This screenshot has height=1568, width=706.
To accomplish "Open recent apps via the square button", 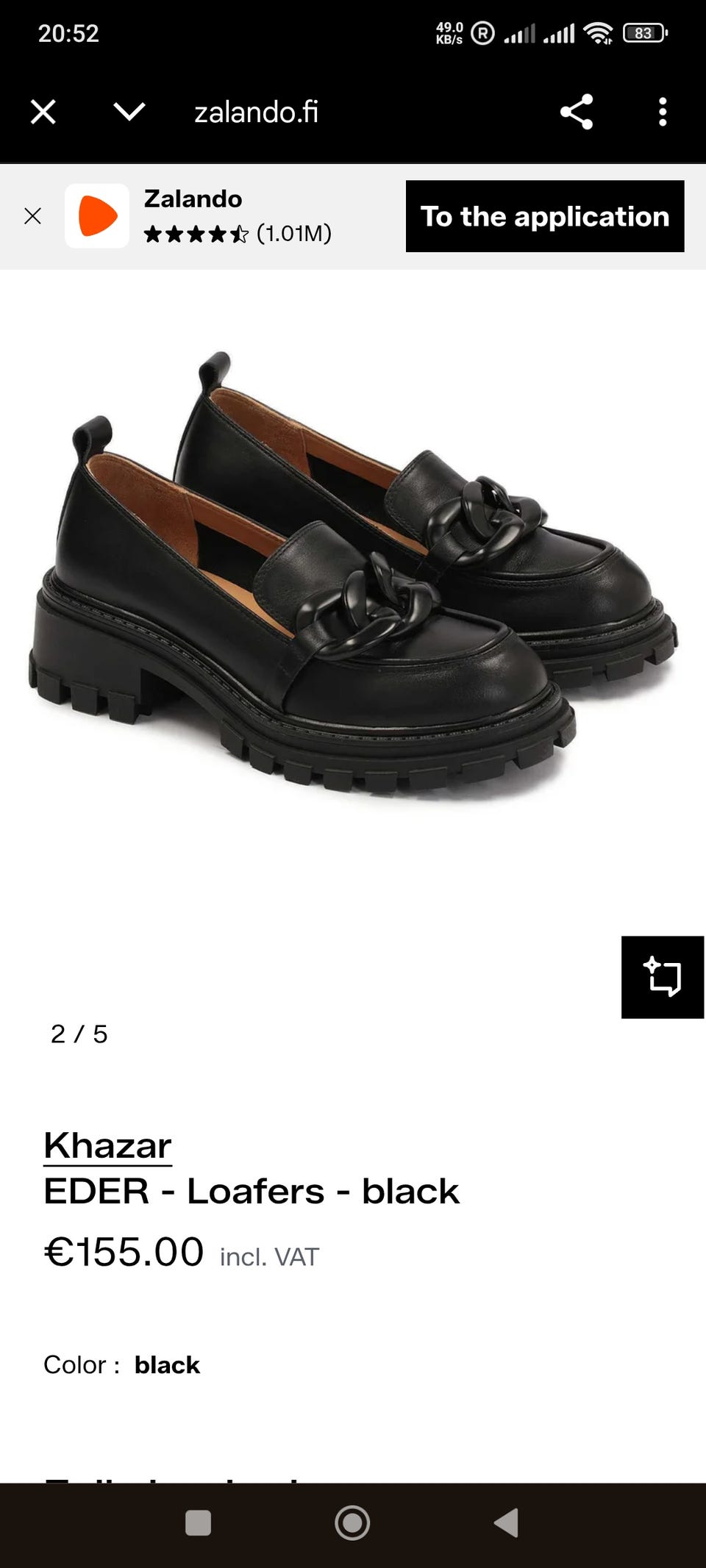I will (x=199, y=1522).
